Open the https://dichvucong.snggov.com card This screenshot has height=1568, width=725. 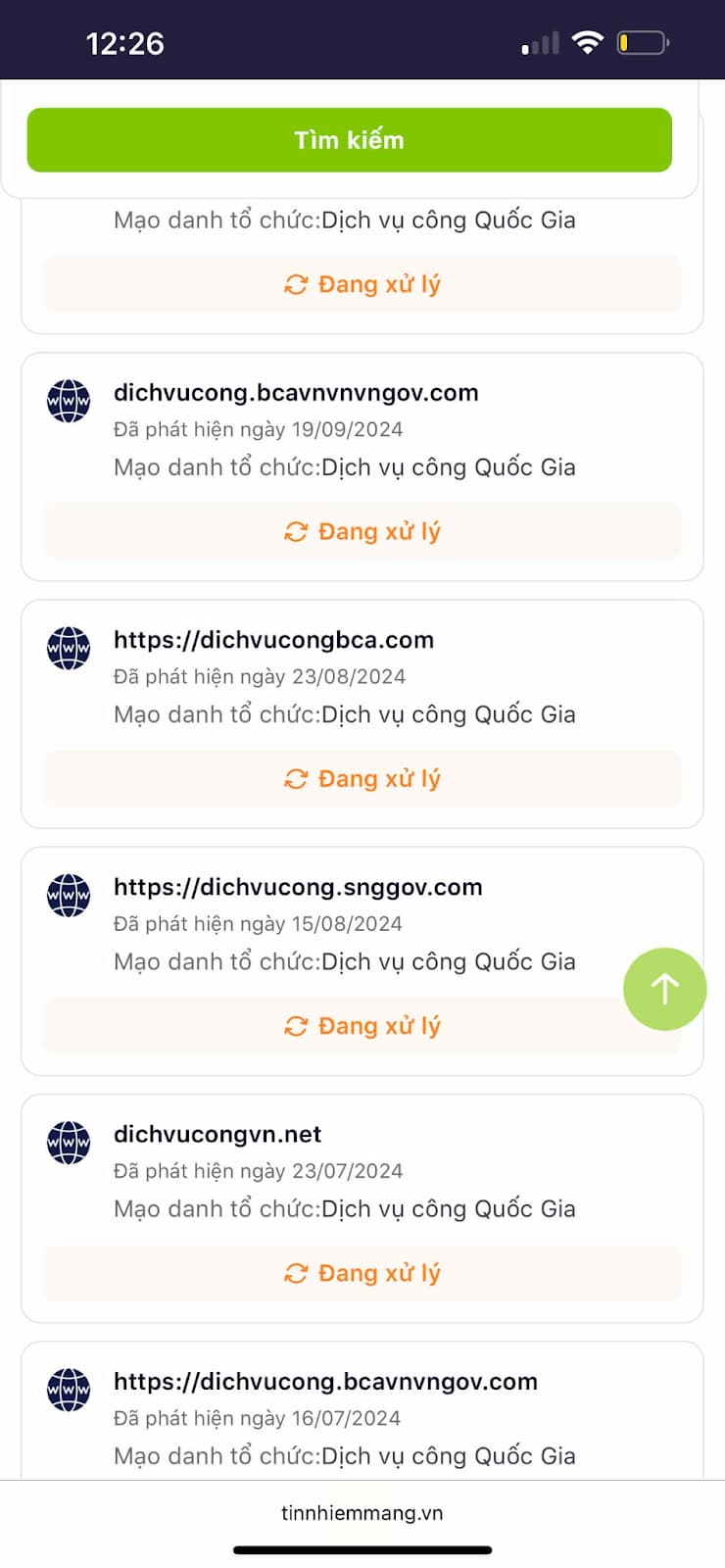point(362,960)
